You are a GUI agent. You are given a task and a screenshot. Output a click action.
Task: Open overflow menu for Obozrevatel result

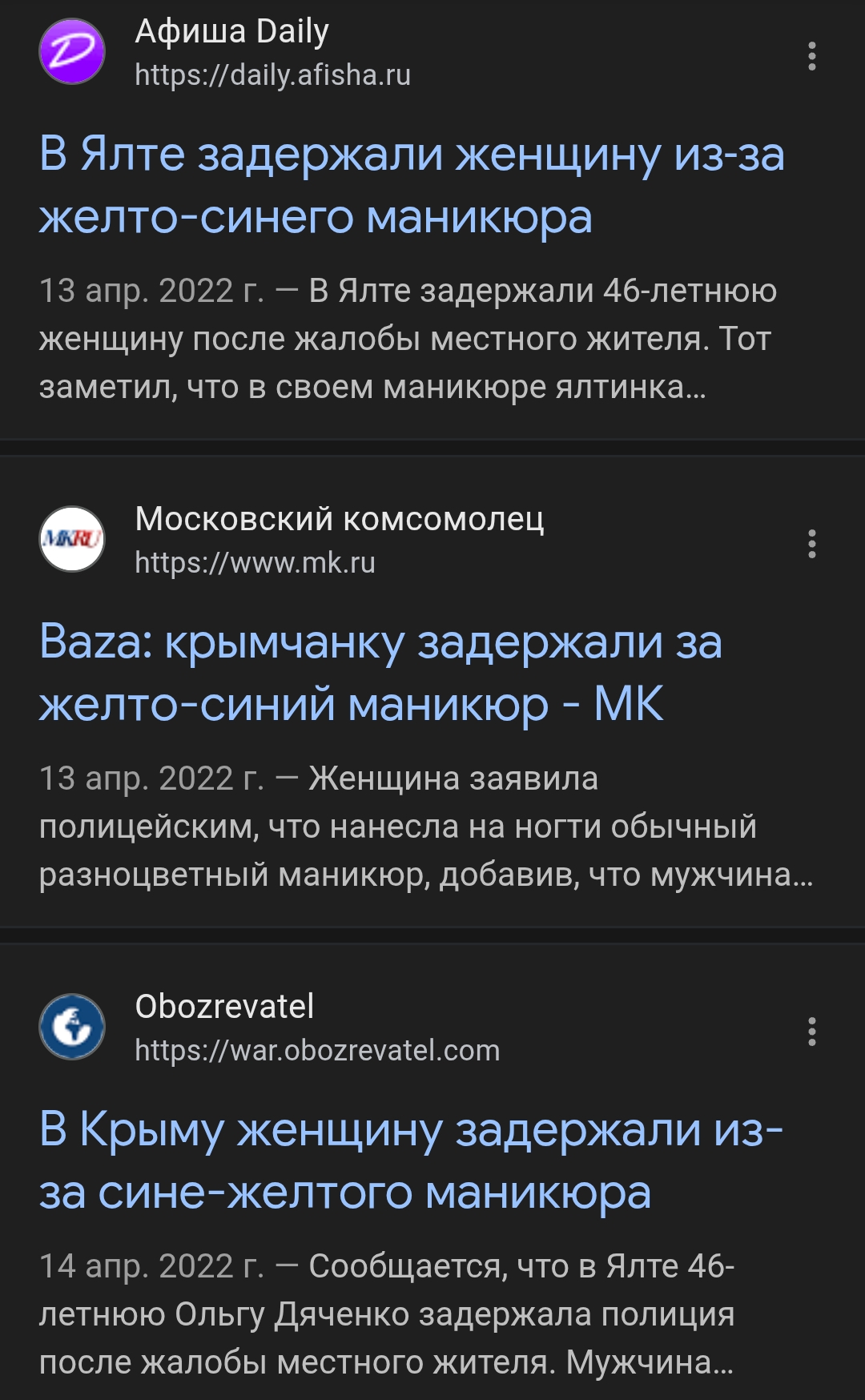point(811,1032)
